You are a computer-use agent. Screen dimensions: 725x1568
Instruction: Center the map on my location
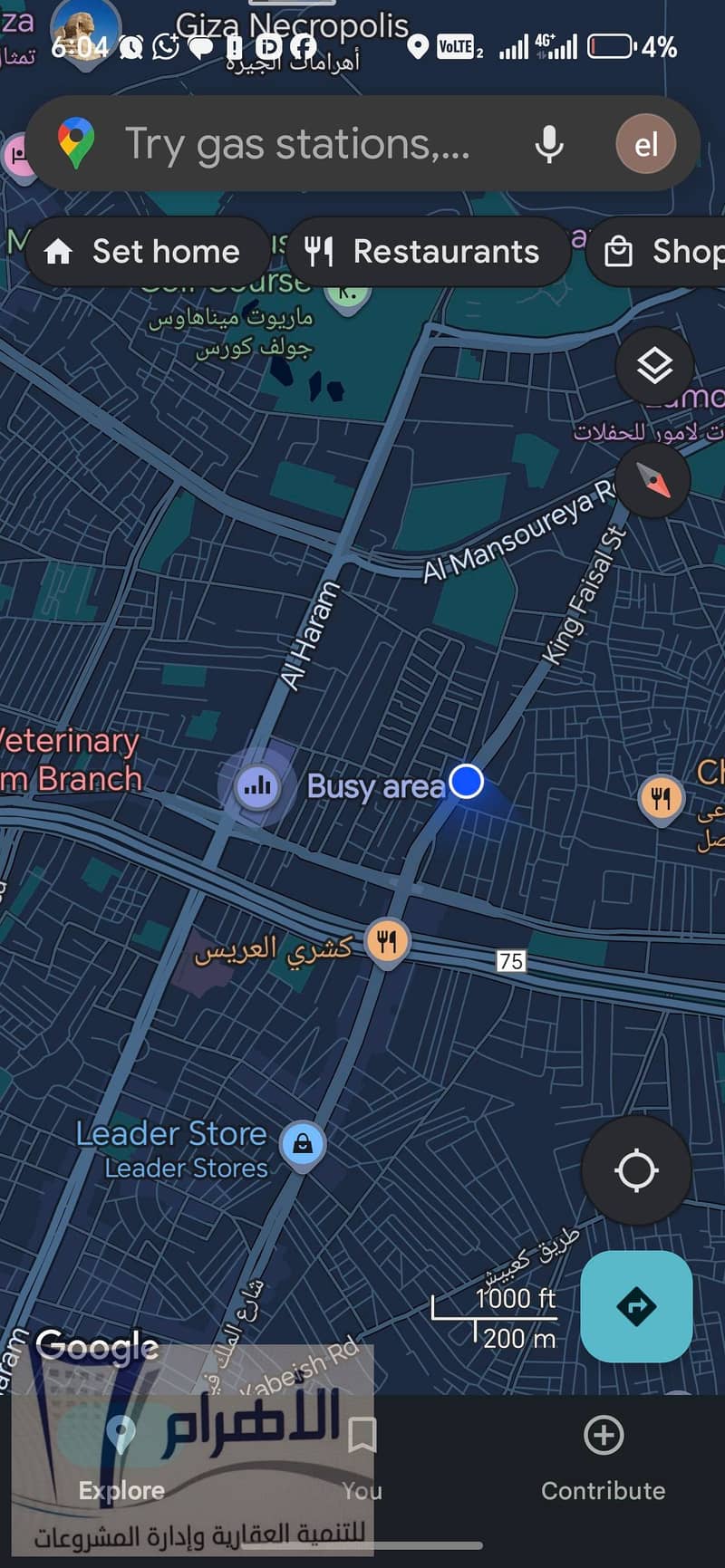(636, 1170)
